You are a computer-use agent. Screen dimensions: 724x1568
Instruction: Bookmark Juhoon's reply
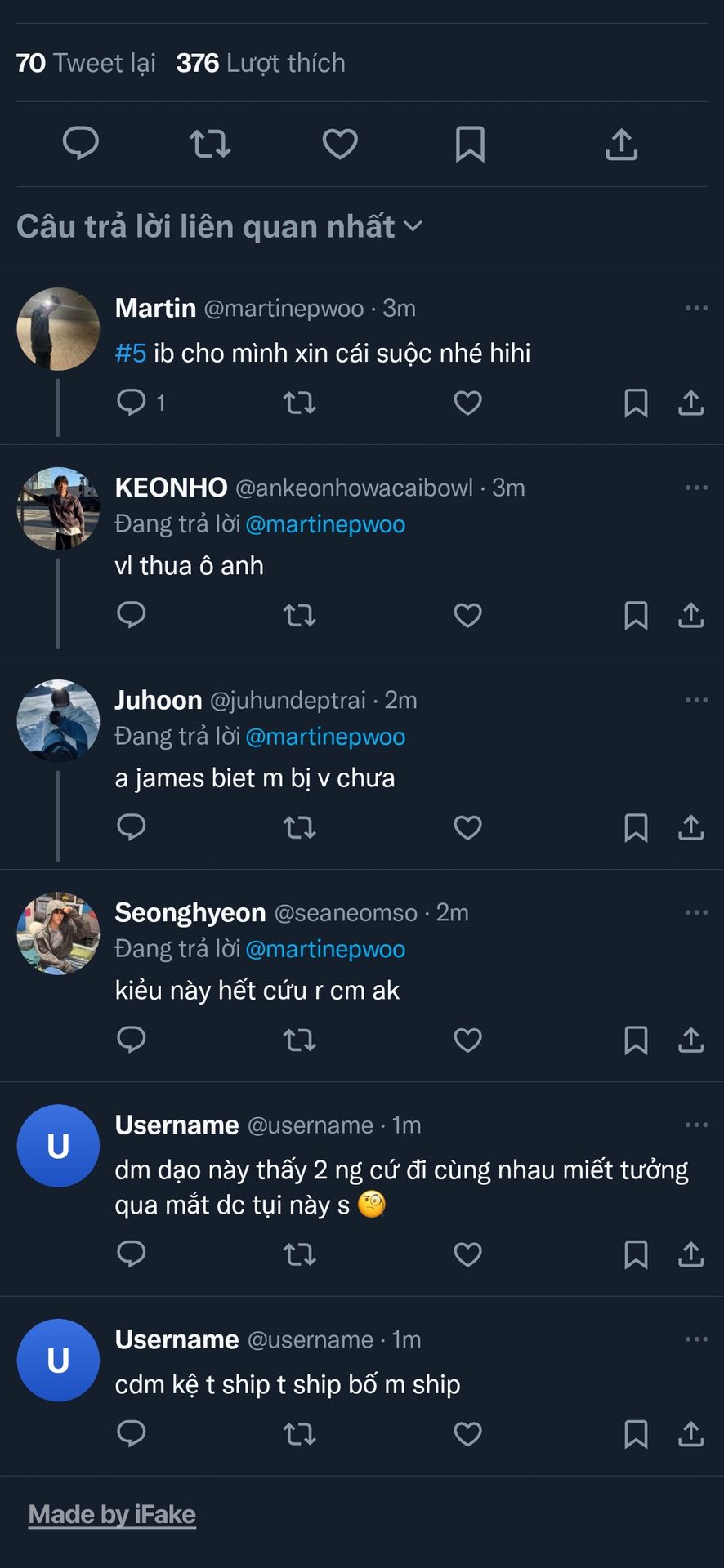click(636, 827)
